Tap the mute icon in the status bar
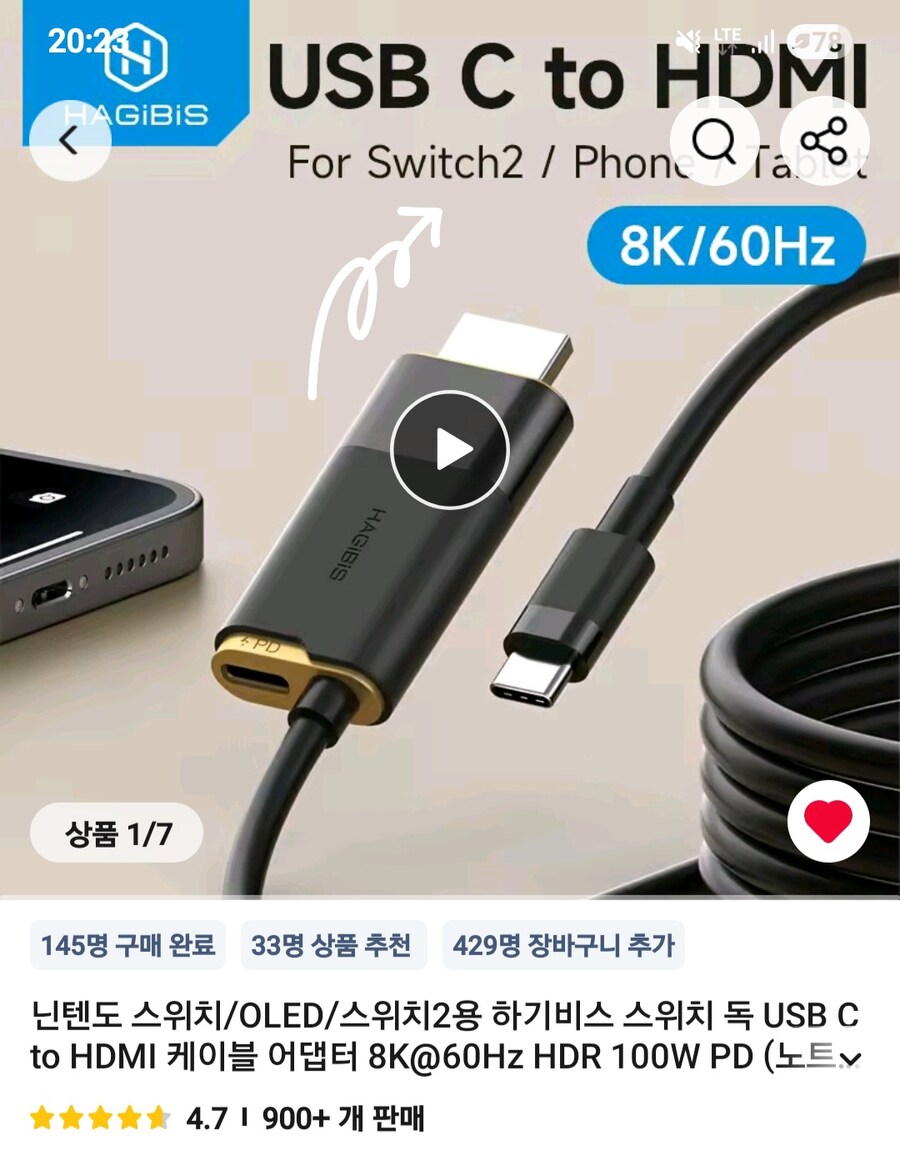This screenshot has height=1156, width=900. pos(686,40)
